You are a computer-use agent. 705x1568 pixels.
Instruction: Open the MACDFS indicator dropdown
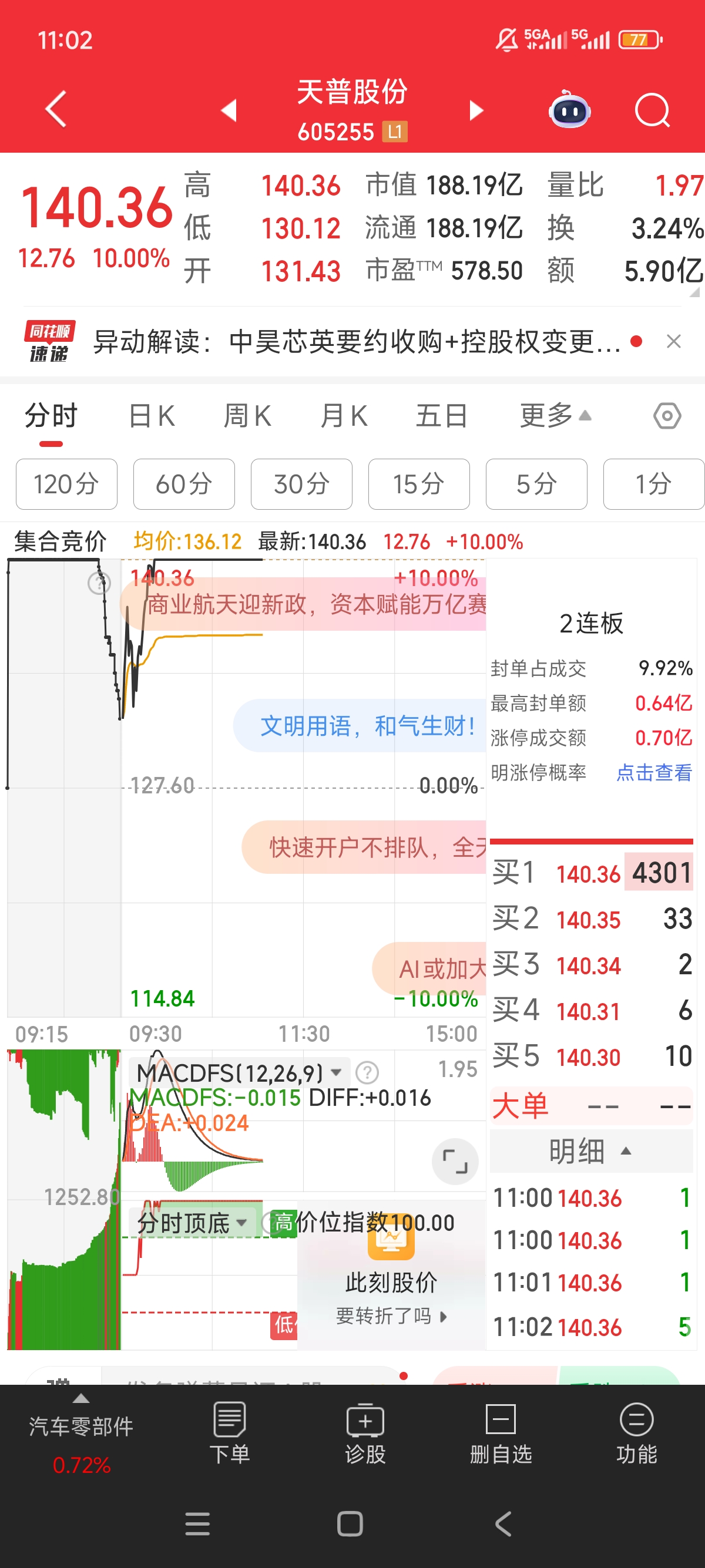point(335,1072)
